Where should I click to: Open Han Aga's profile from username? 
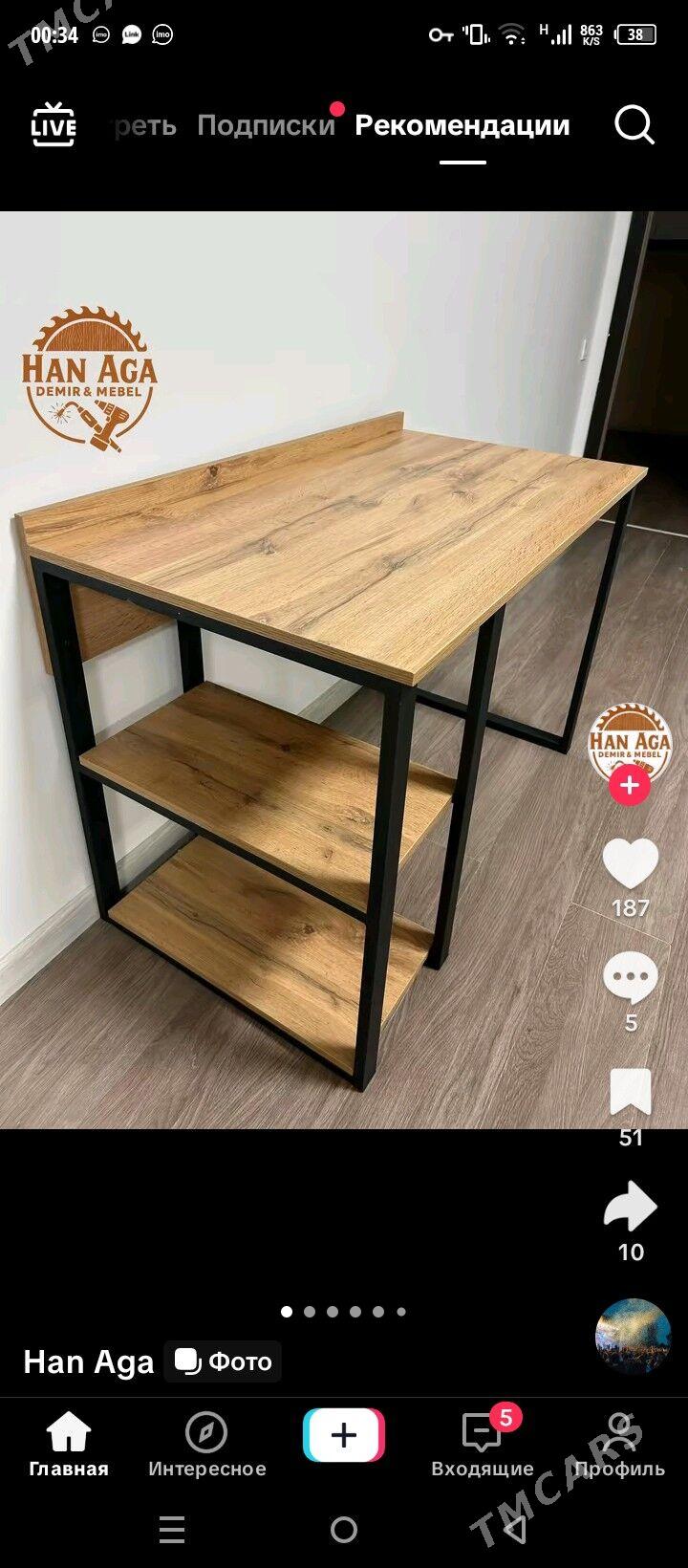tap(88, 1361)
